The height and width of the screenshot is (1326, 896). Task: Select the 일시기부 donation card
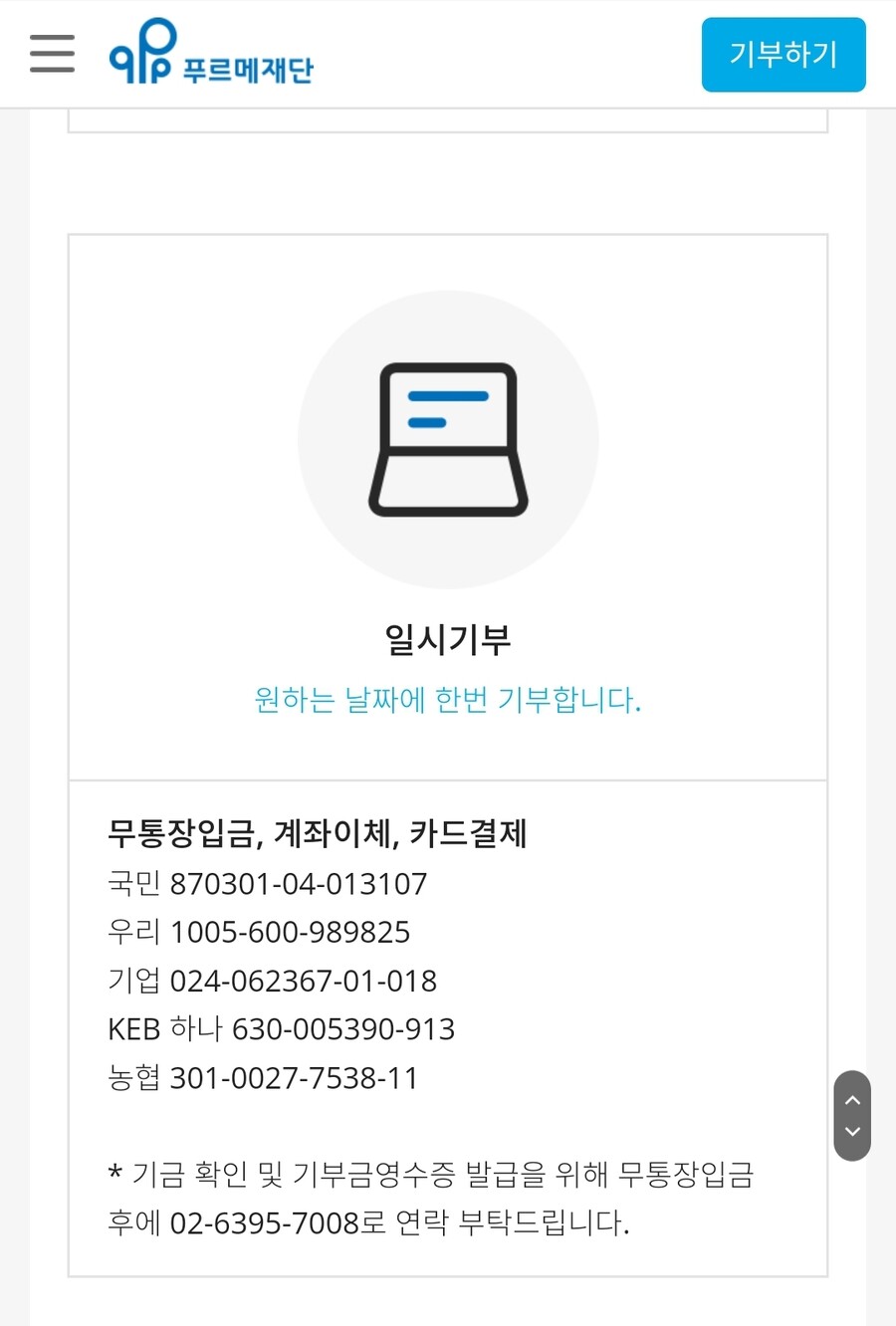(x=447, y=505)
